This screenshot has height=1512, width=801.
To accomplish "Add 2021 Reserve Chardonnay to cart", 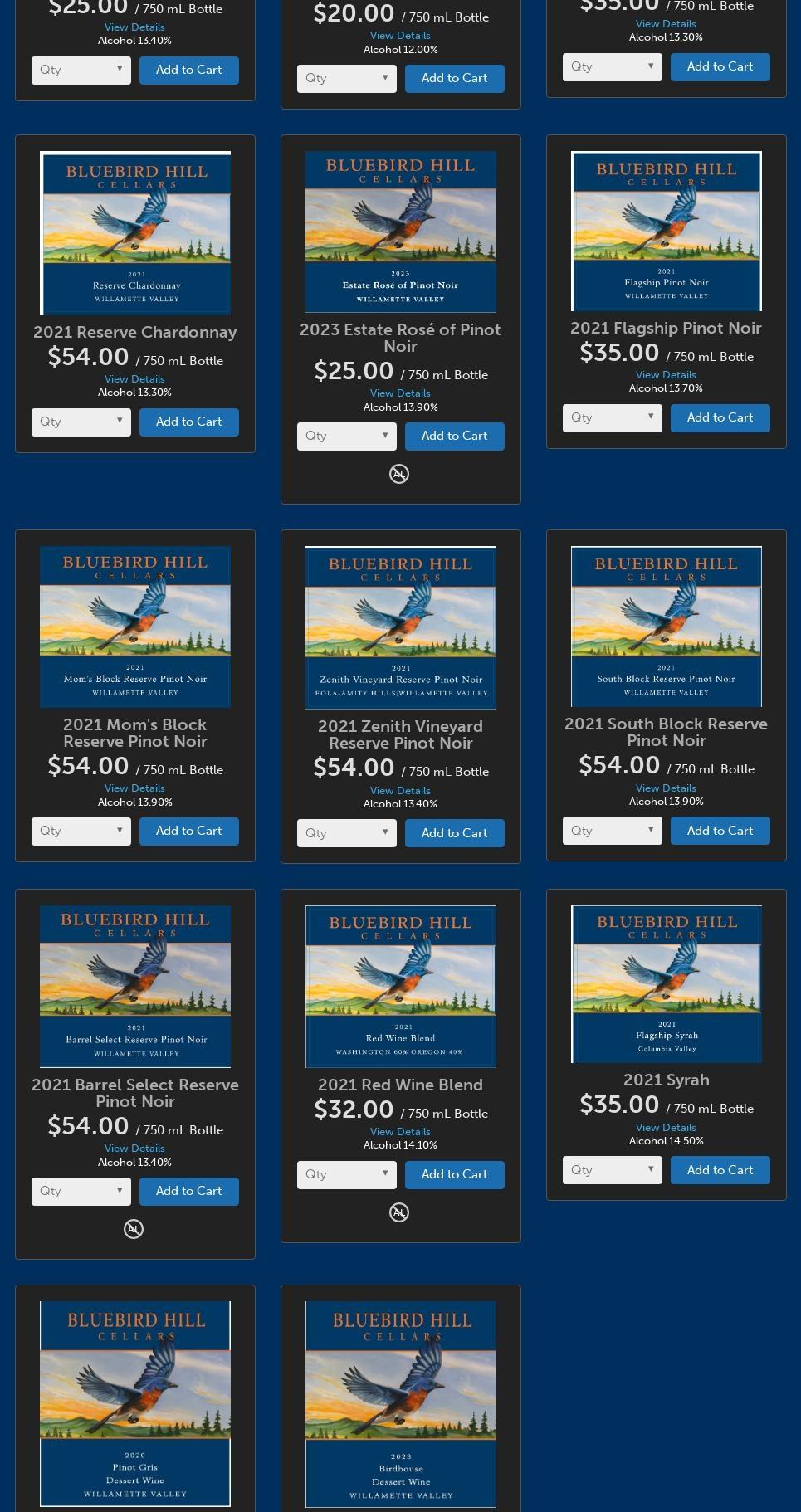I will (x=188, y=422).
